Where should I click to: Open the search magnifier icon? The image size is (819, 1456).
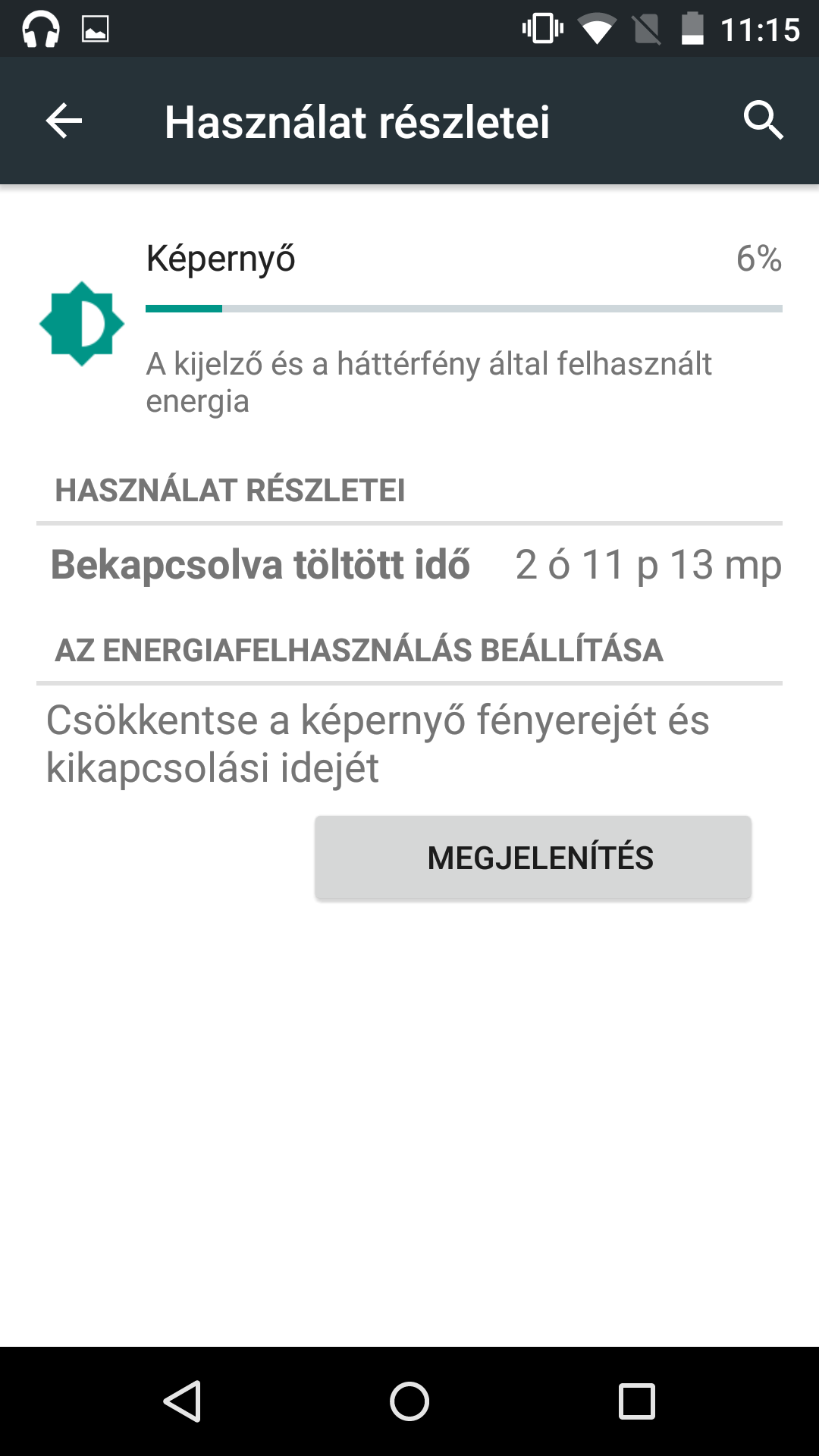[x=763, y=121]
